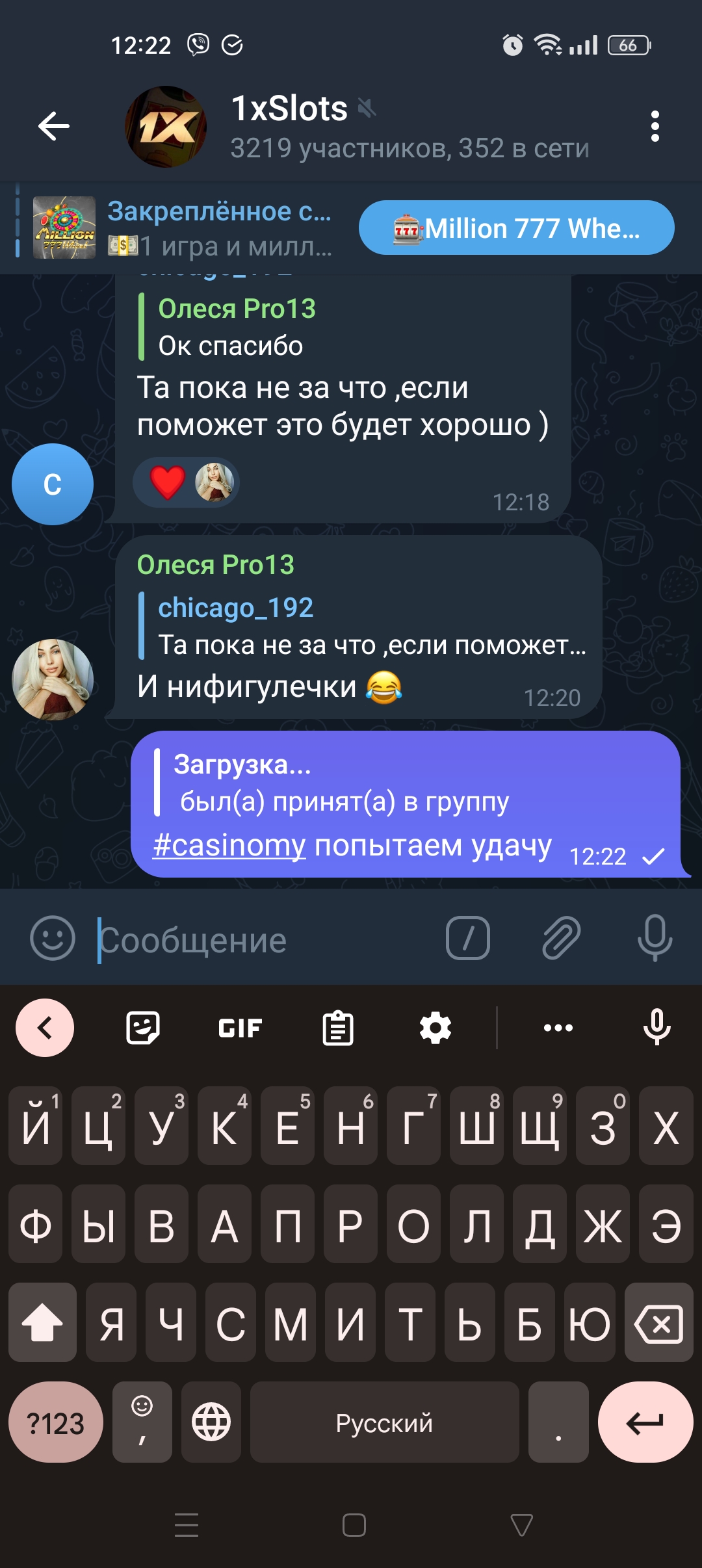Open the three-dot overflow menu

click(x=655, y=126)
